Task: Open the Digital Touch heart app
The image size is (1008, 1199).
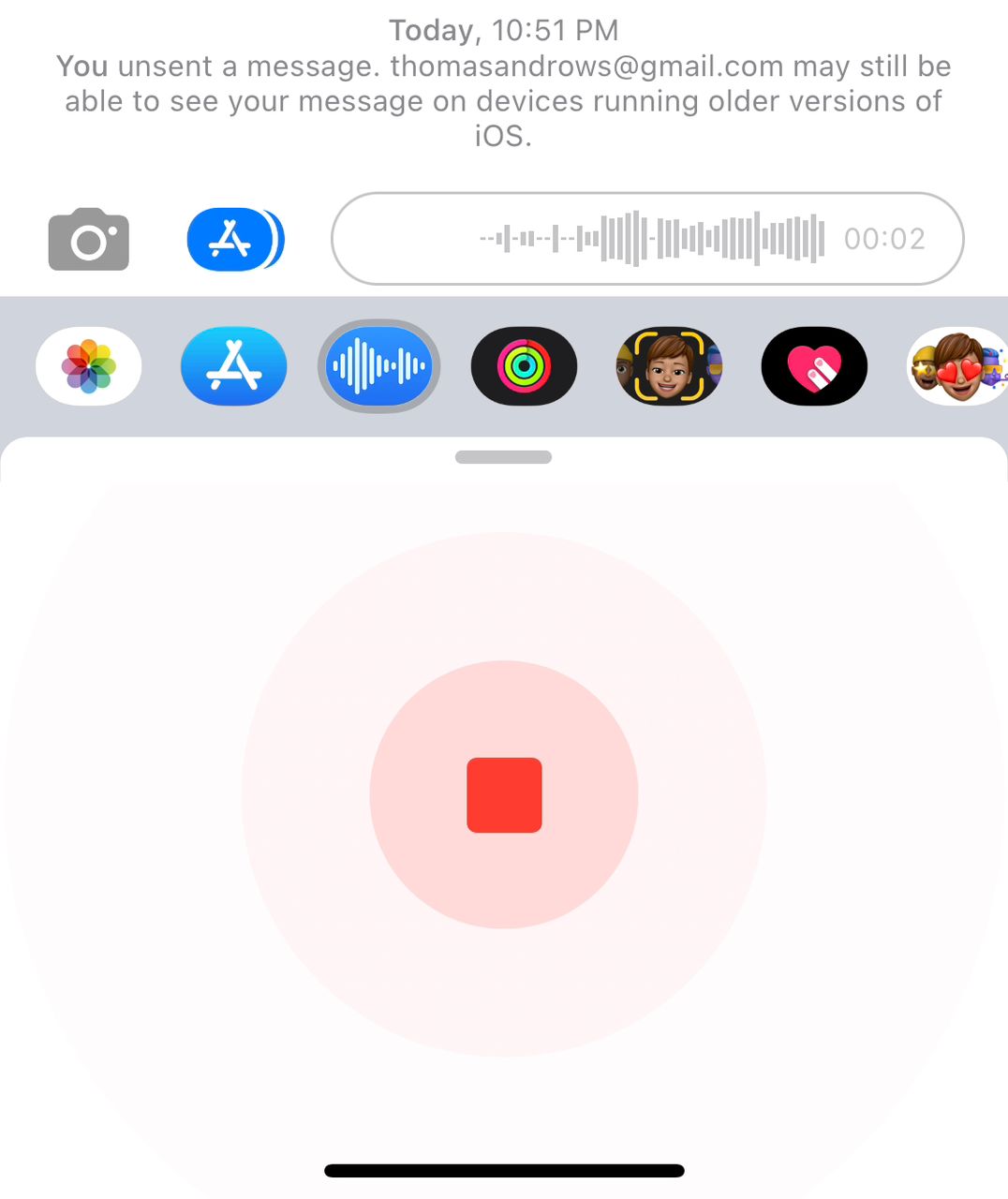Action: coord(814,366)
